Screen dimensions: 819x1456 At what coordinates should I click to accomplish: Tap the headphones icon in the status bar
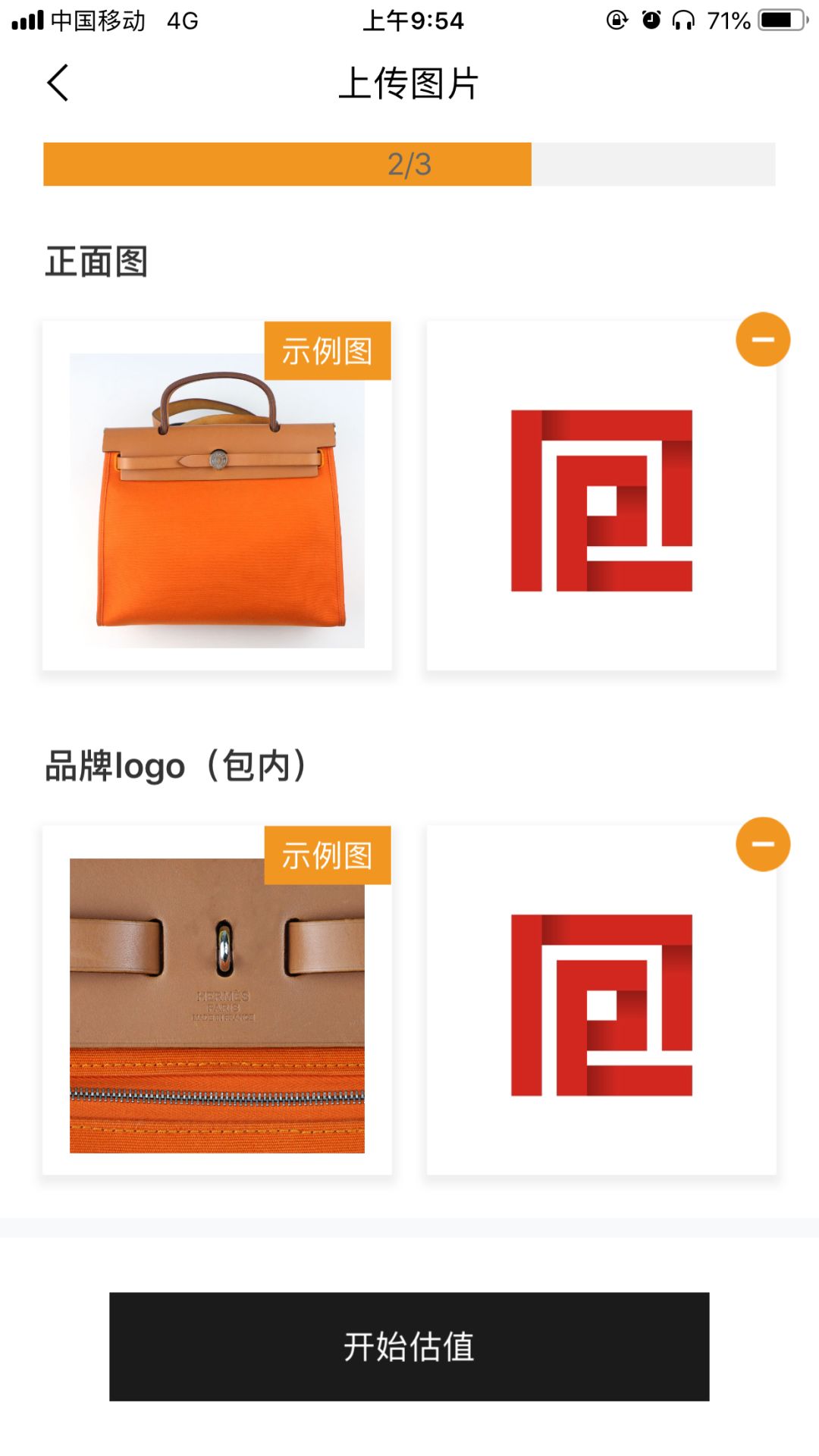[683, 20]
